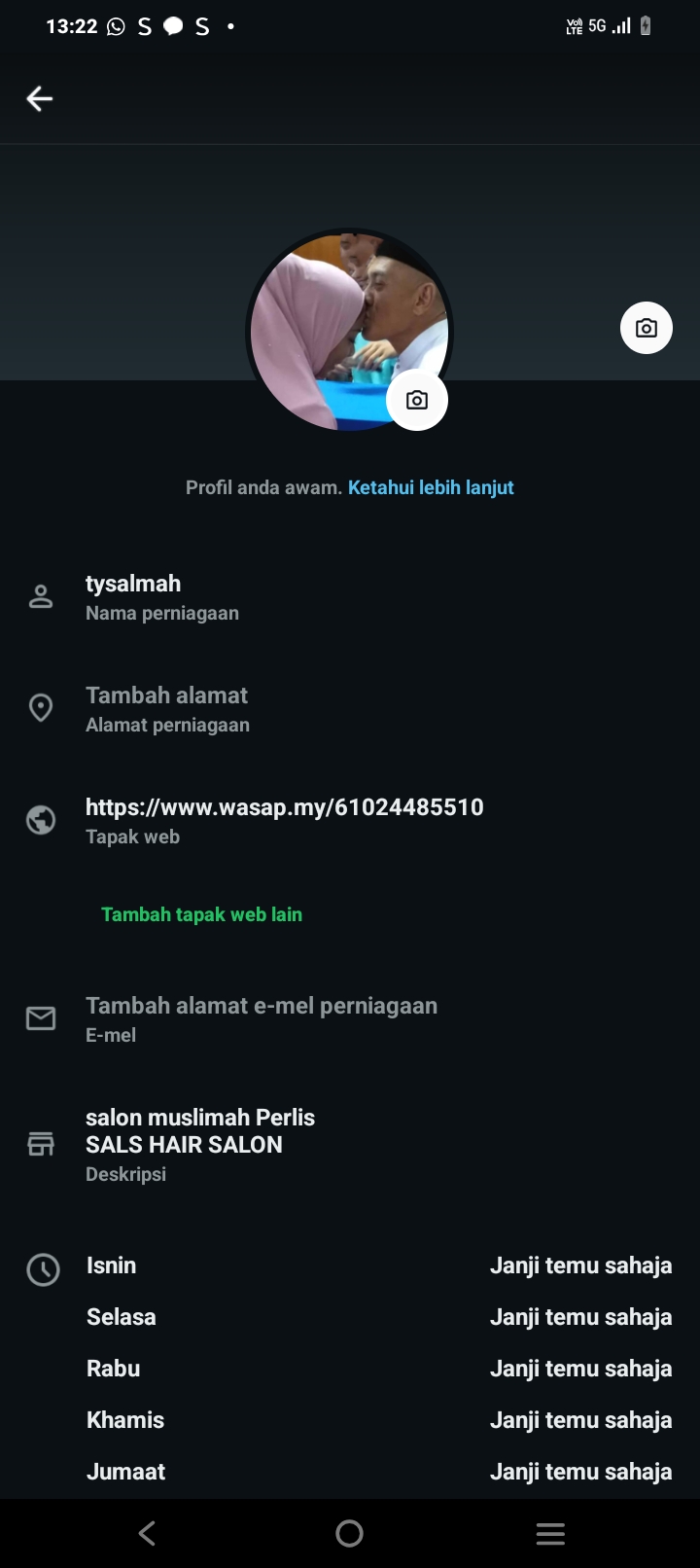Edit the wasap.my website link

click(284, 818)
